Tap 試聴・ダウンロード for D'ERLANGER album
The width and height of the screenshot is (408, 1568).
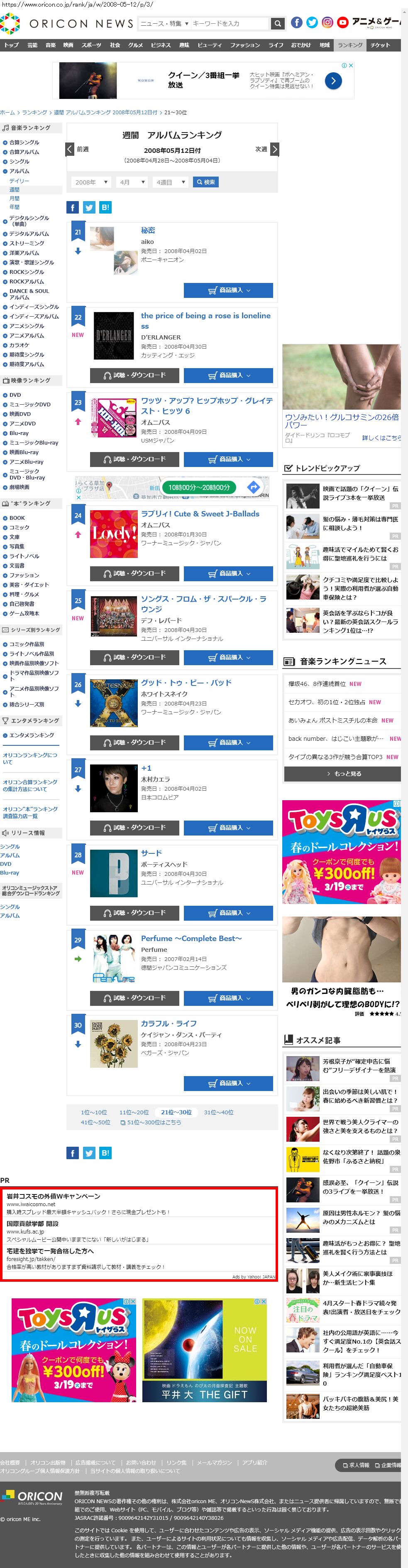[x=134, y=375]
